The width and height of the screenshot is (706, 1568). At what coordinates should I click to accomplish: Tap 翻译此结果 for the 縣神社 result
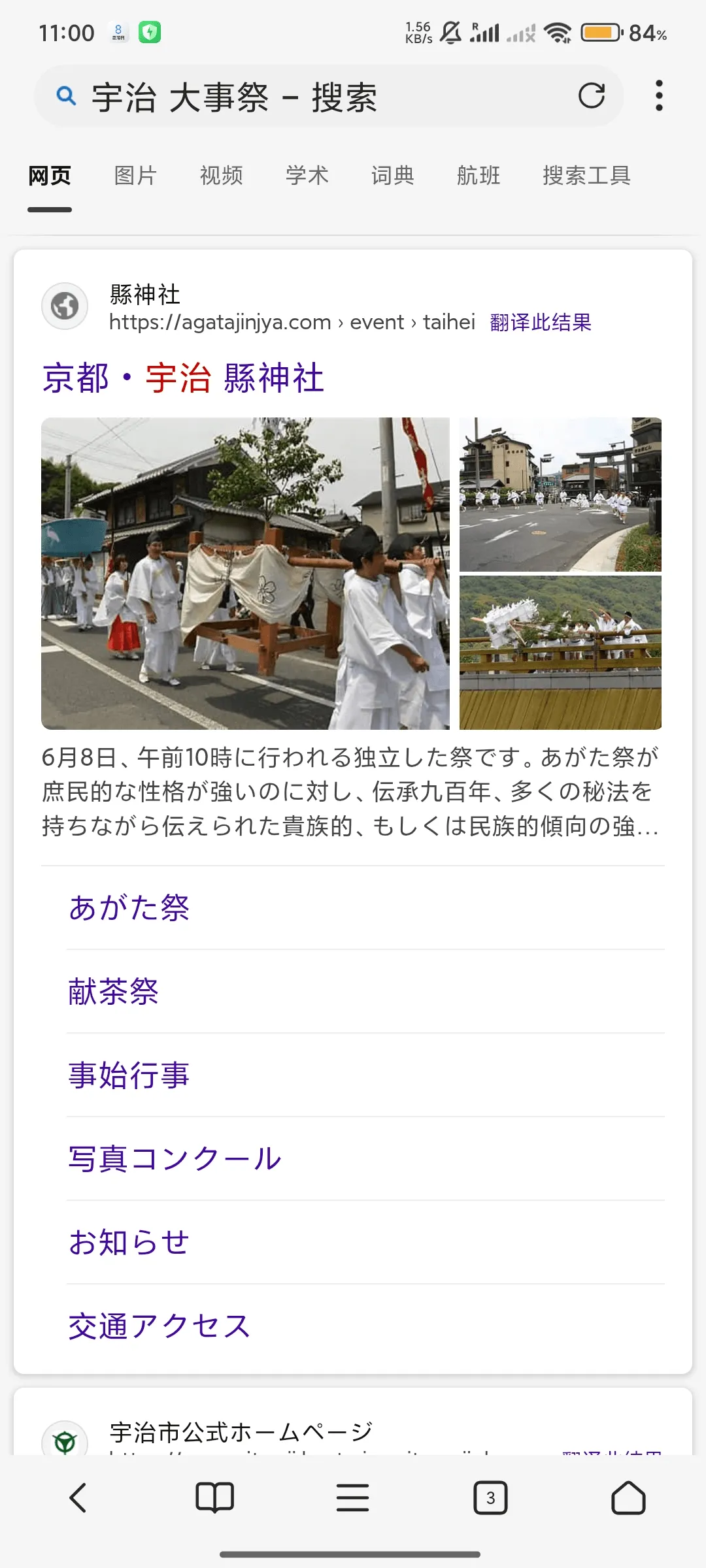(x=541, y=322)
